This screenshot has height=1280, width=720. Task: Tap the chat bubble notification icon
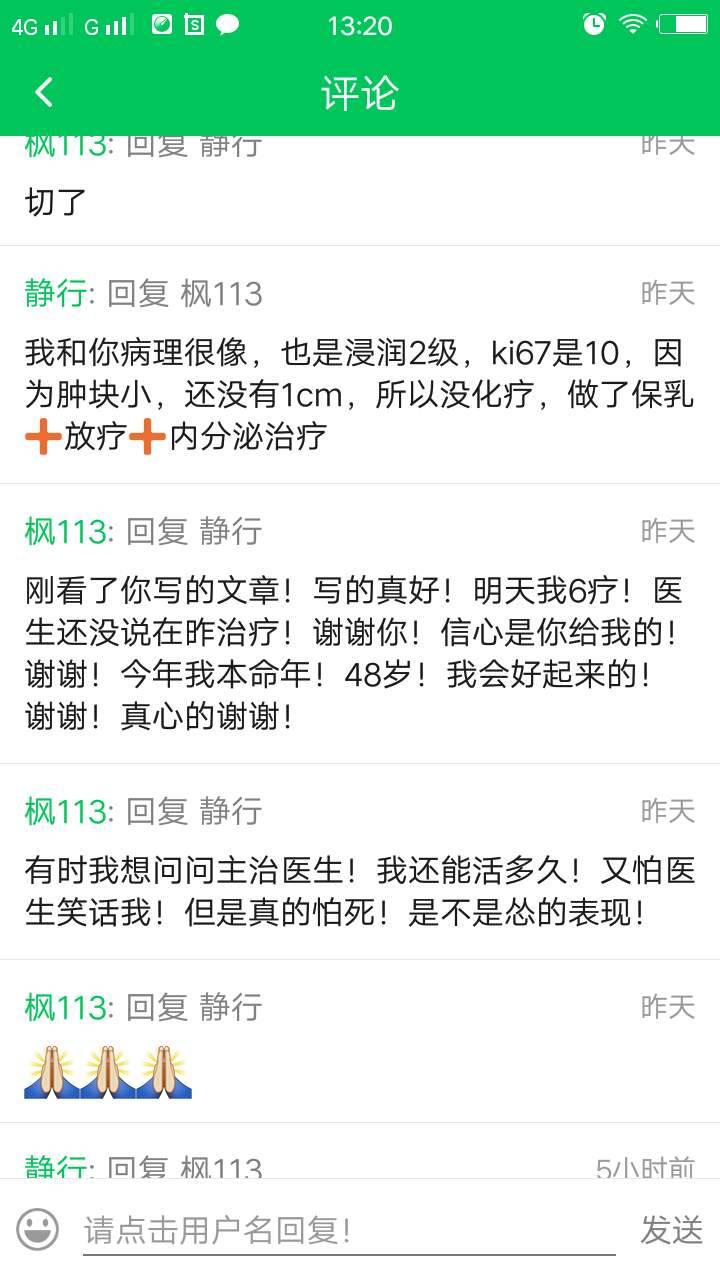click(x=226, y=23)
